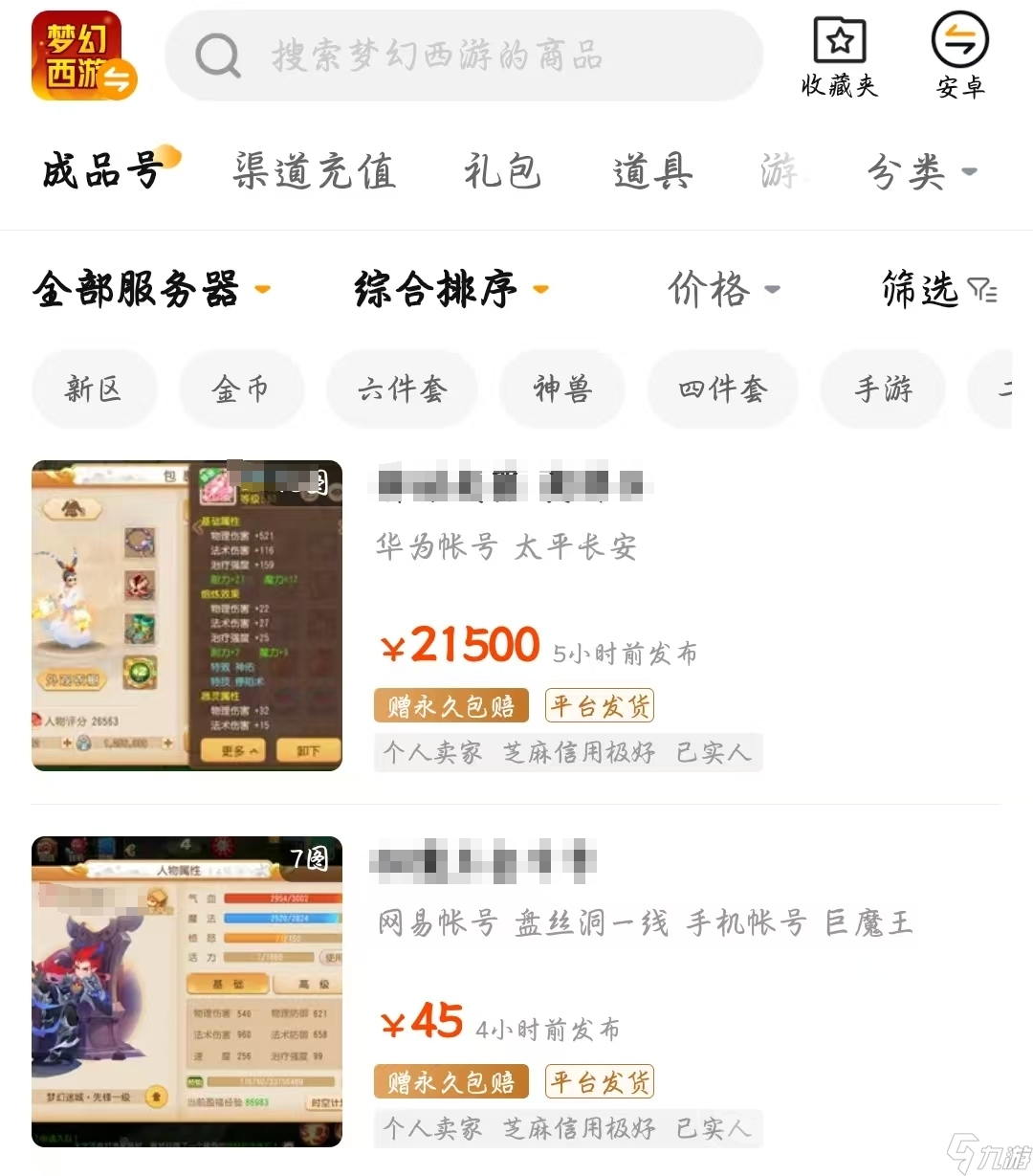1033x1176 pixels.
Task: Choose the 六件套 chip
Action: click(x=402, y=388)
